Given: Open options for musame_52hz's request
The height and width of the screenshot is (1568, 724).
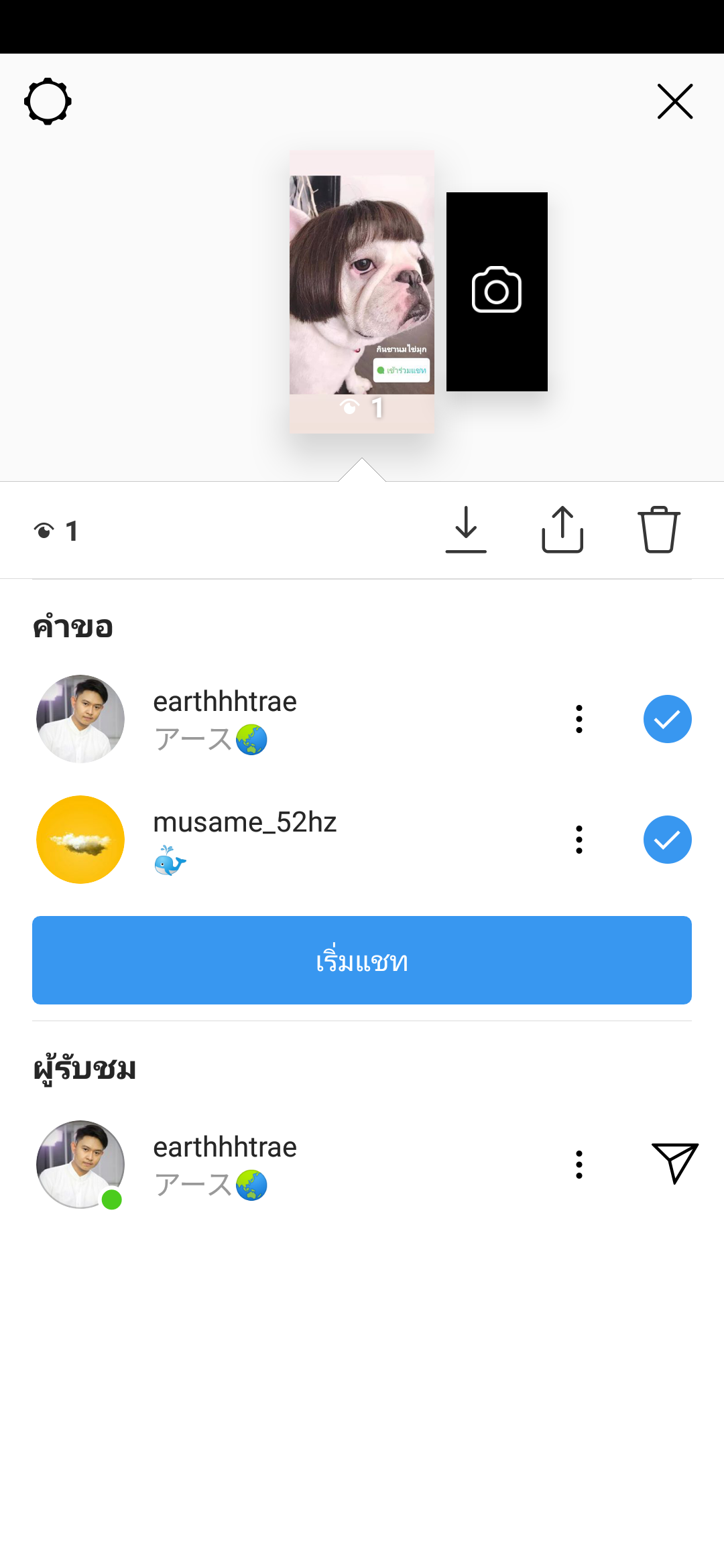Looking at the screenshot, I should click(579, 840).
